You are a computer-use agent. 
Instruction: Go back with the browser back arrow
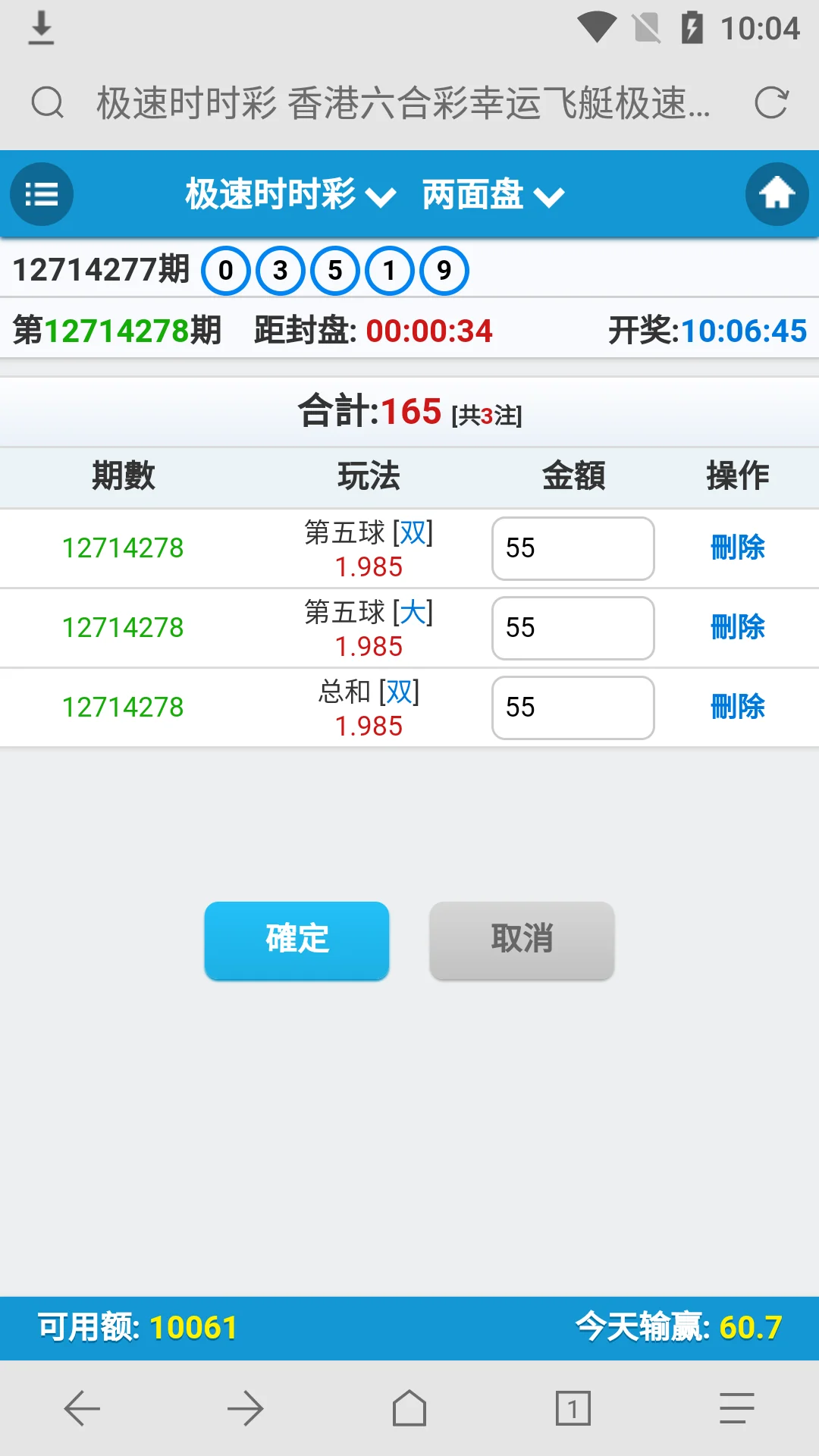tap(82, 1409)
